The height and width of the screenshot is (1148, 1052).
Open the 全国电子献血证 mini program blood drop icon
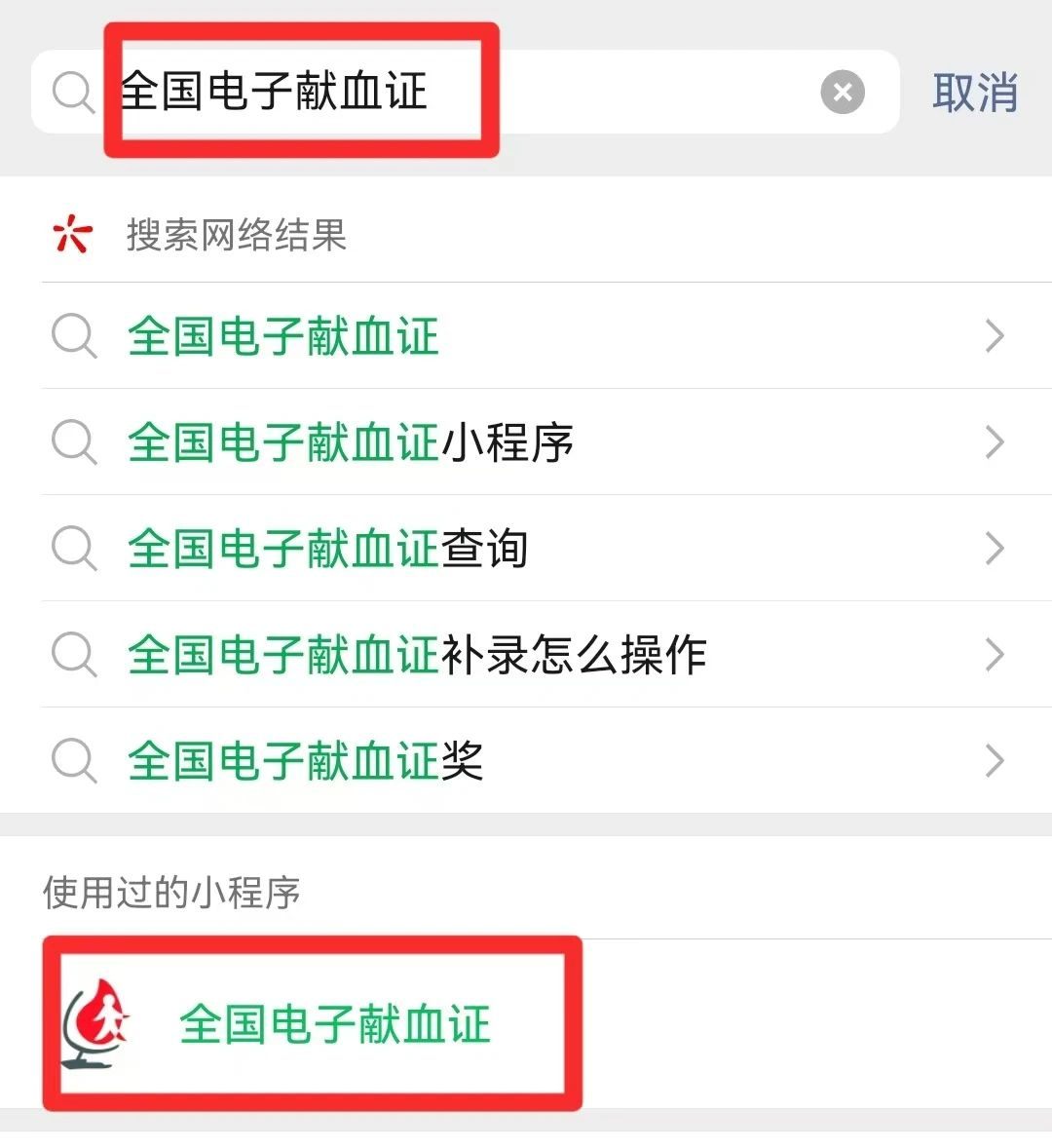point(97,1023)
